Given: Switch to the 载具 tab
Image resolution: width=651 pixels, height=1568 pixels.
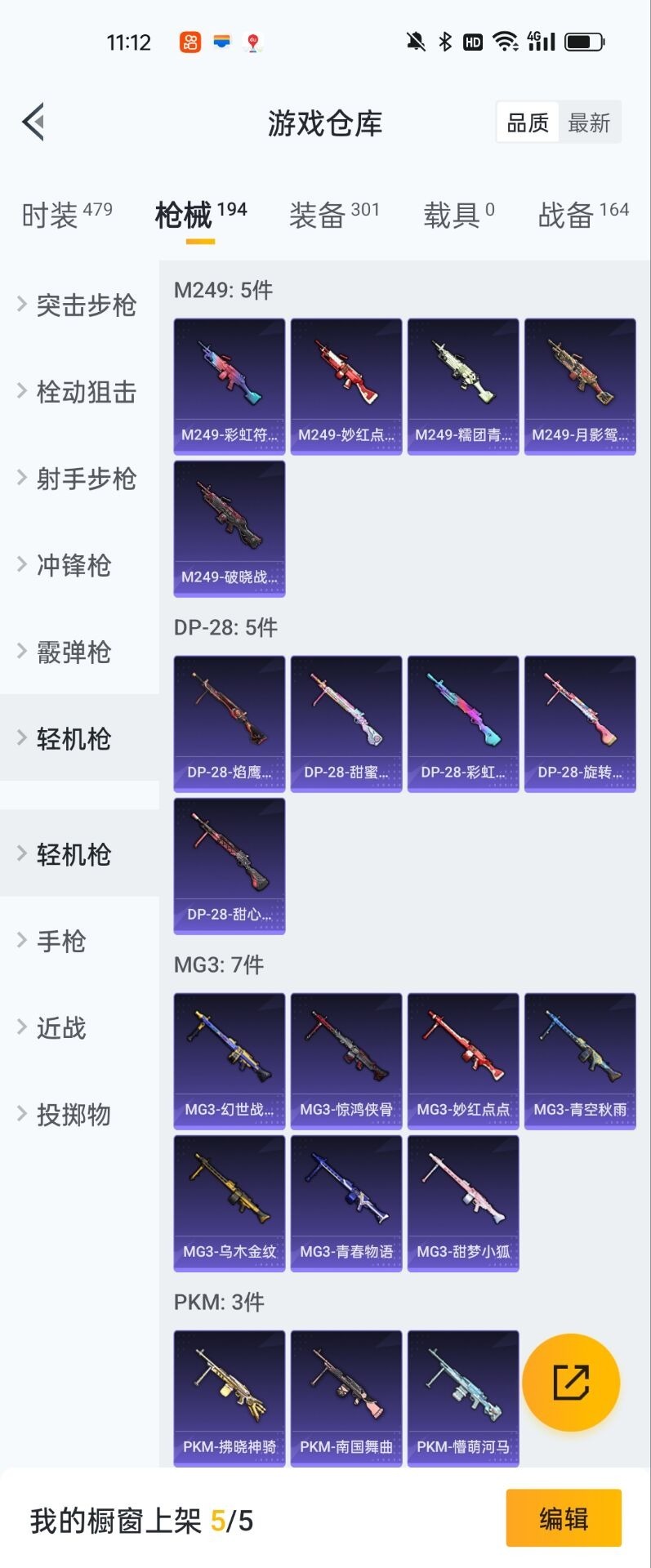Looking at the screenshot, I should click(x=458, y=216).
